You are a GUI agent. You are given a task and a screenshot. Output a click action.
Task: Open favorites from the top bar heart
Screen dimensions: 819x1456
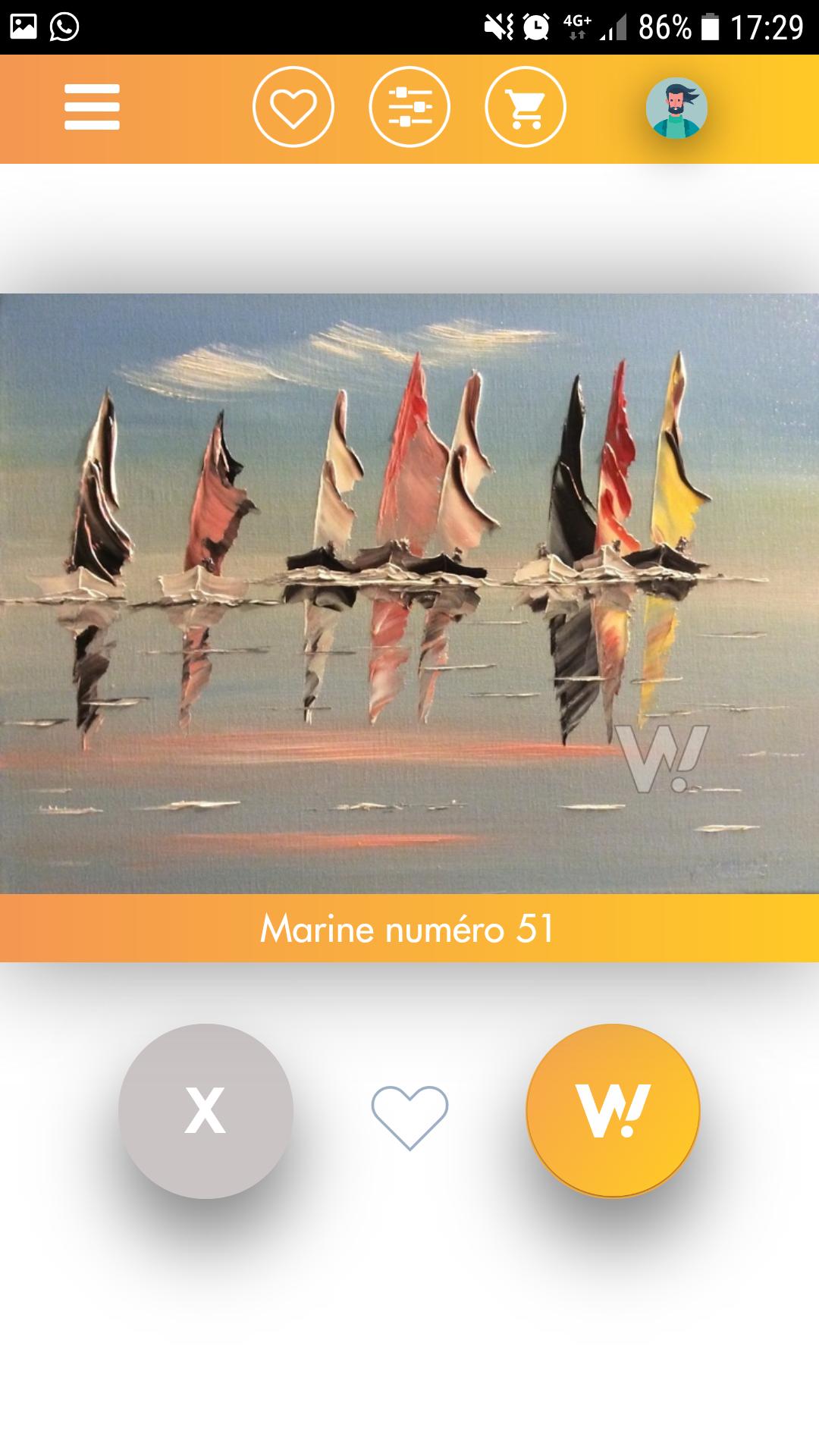click(293, 107)
